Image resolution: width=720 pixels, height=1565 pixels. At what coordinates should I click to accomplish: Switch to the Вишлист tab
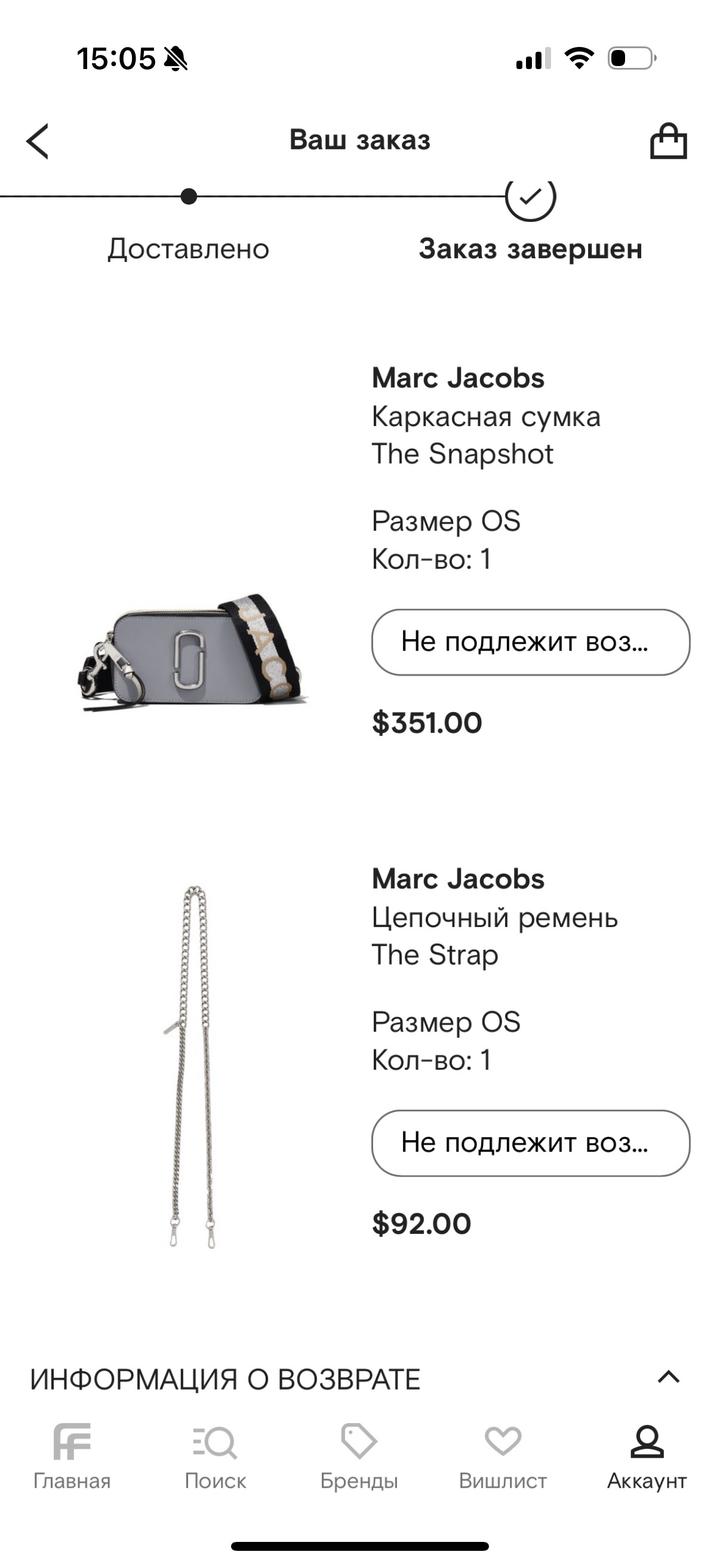click(502, 1456)
